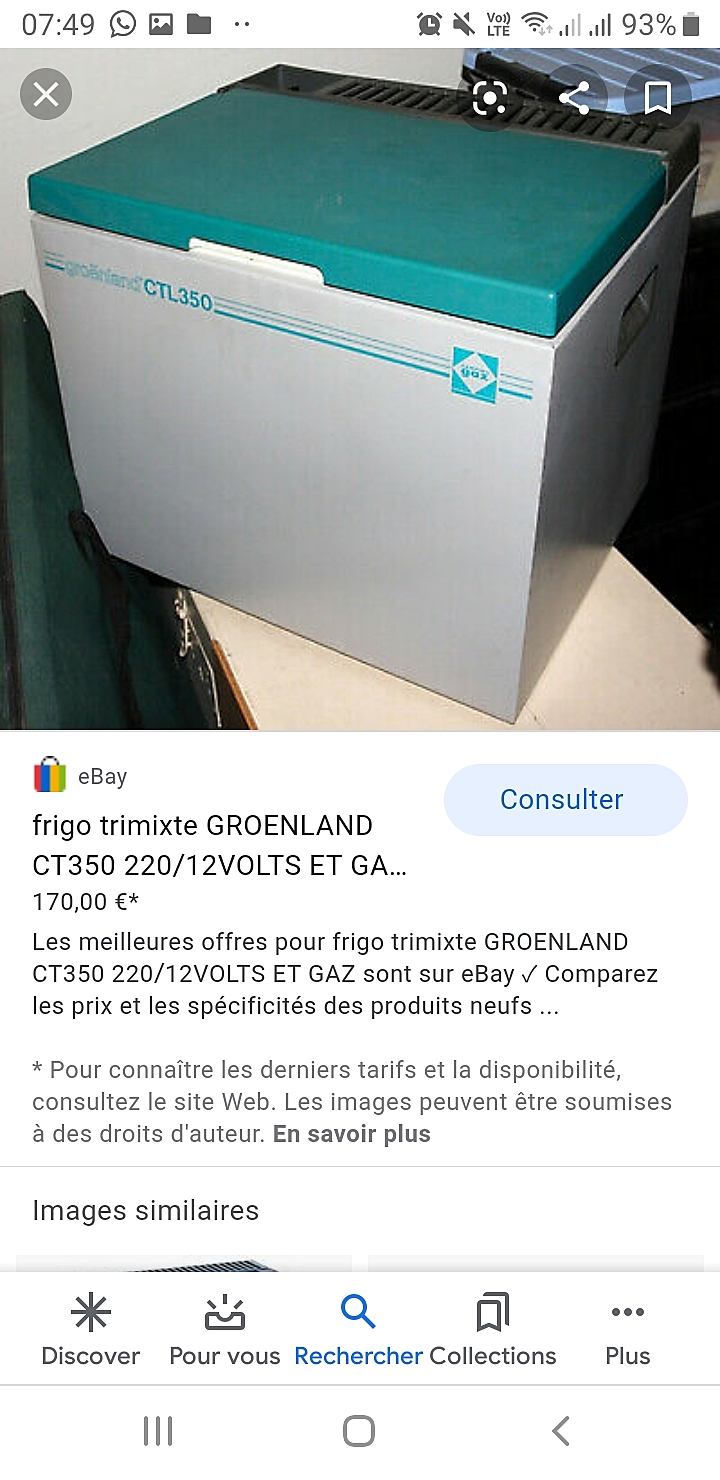Go to the home screen
Image resolution: width=720 pixels, height=1480 pixels.
coord(359,1431)
